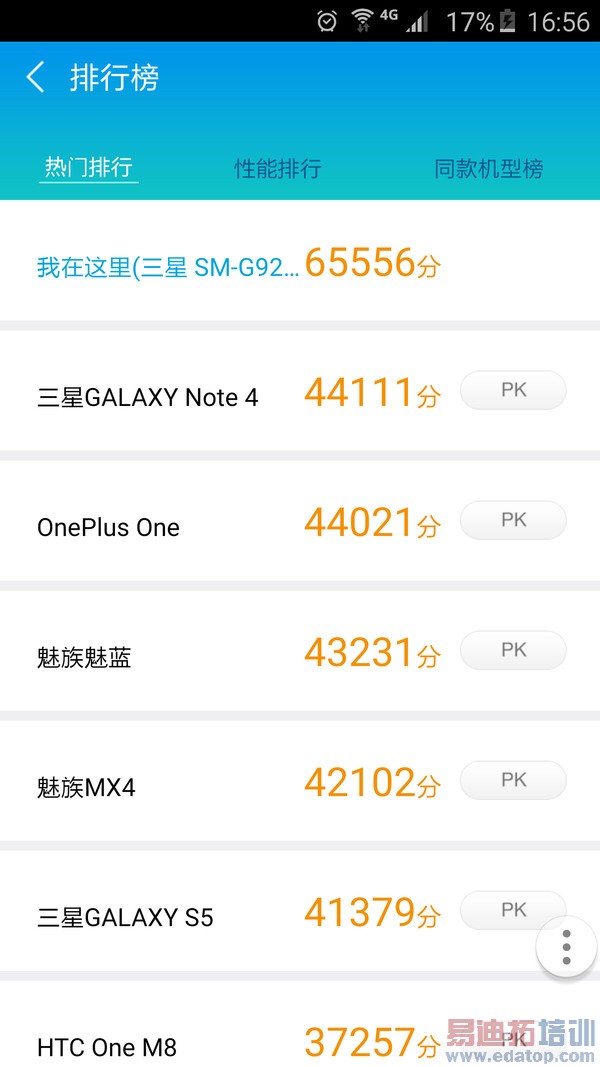Go back from the 排行榜 screen
The image size is (600, 1067).
36,77
